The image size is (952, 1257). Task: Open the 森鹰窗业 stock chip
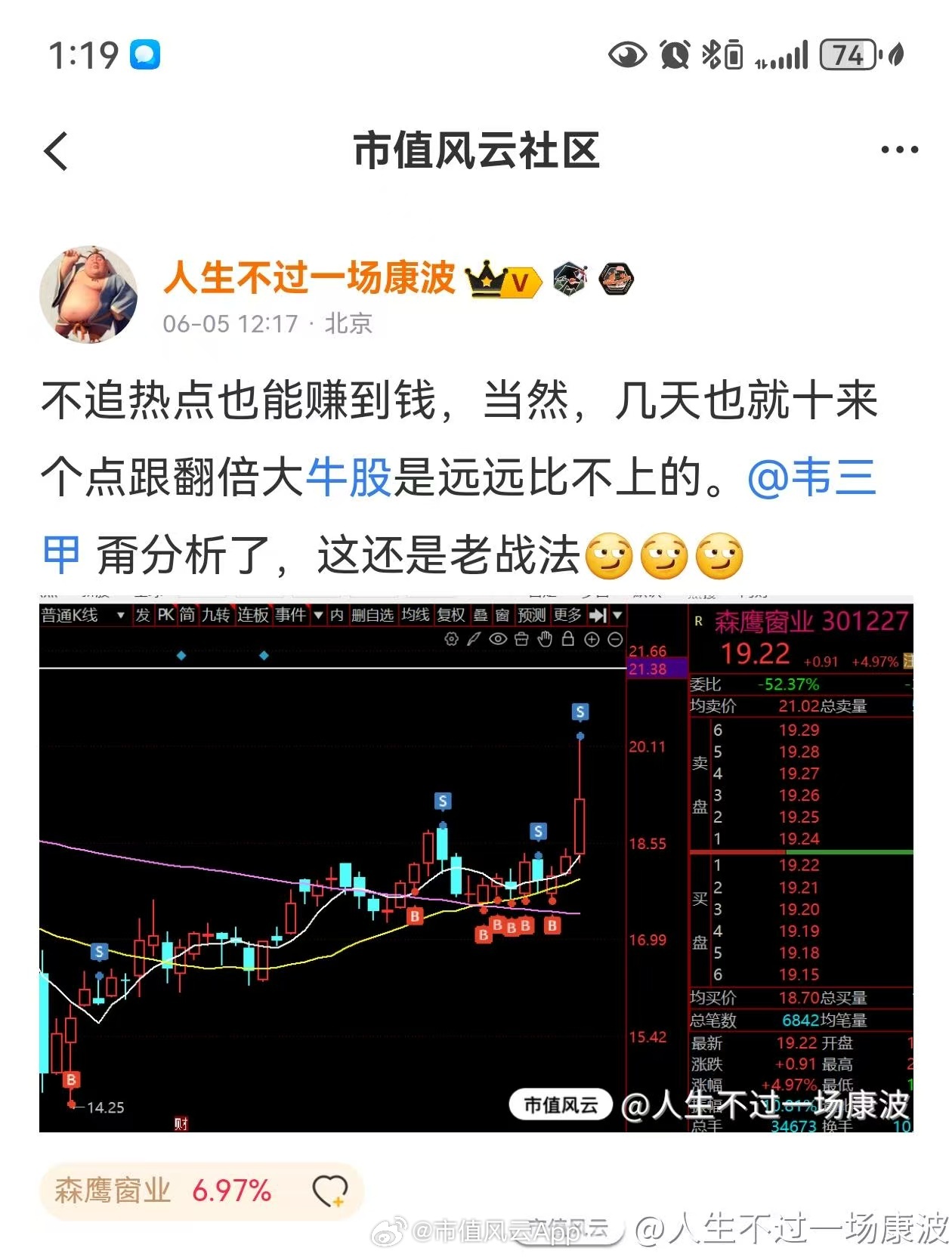pos(162,1191)
